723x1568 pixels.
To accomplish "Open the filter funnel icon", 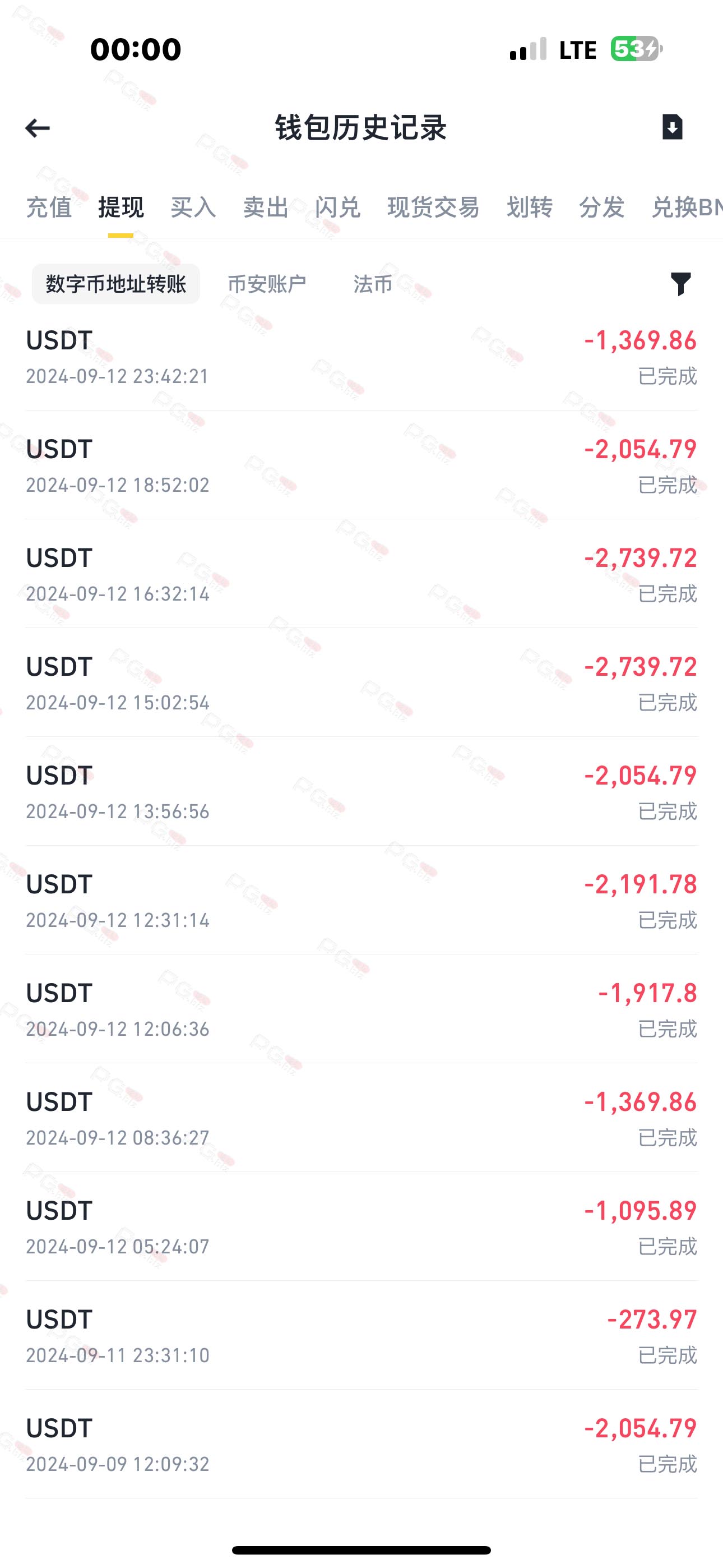I will 681,284.
